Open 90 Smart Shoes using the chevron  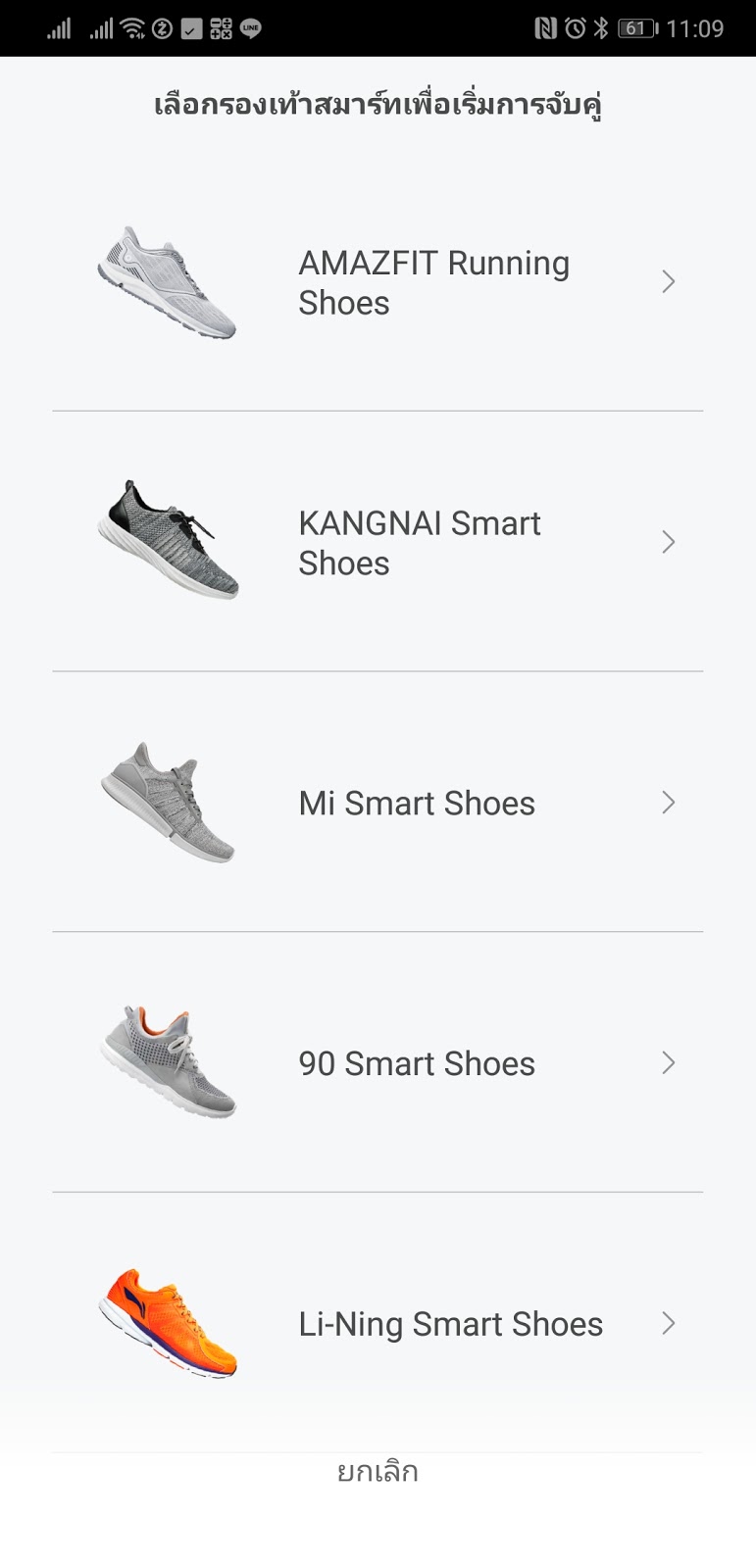[669, 1062]
